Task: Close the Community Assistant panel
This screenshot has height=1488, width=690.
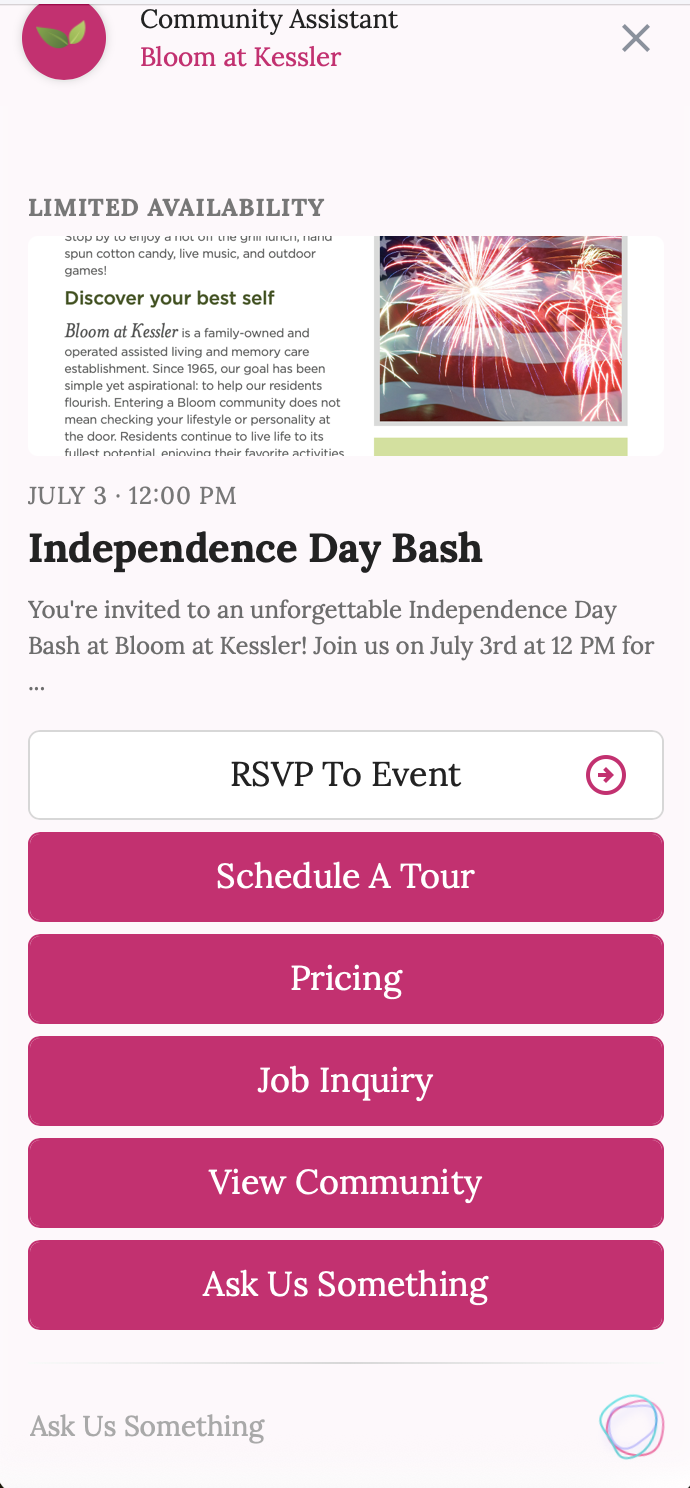Action: pos(636,39)
